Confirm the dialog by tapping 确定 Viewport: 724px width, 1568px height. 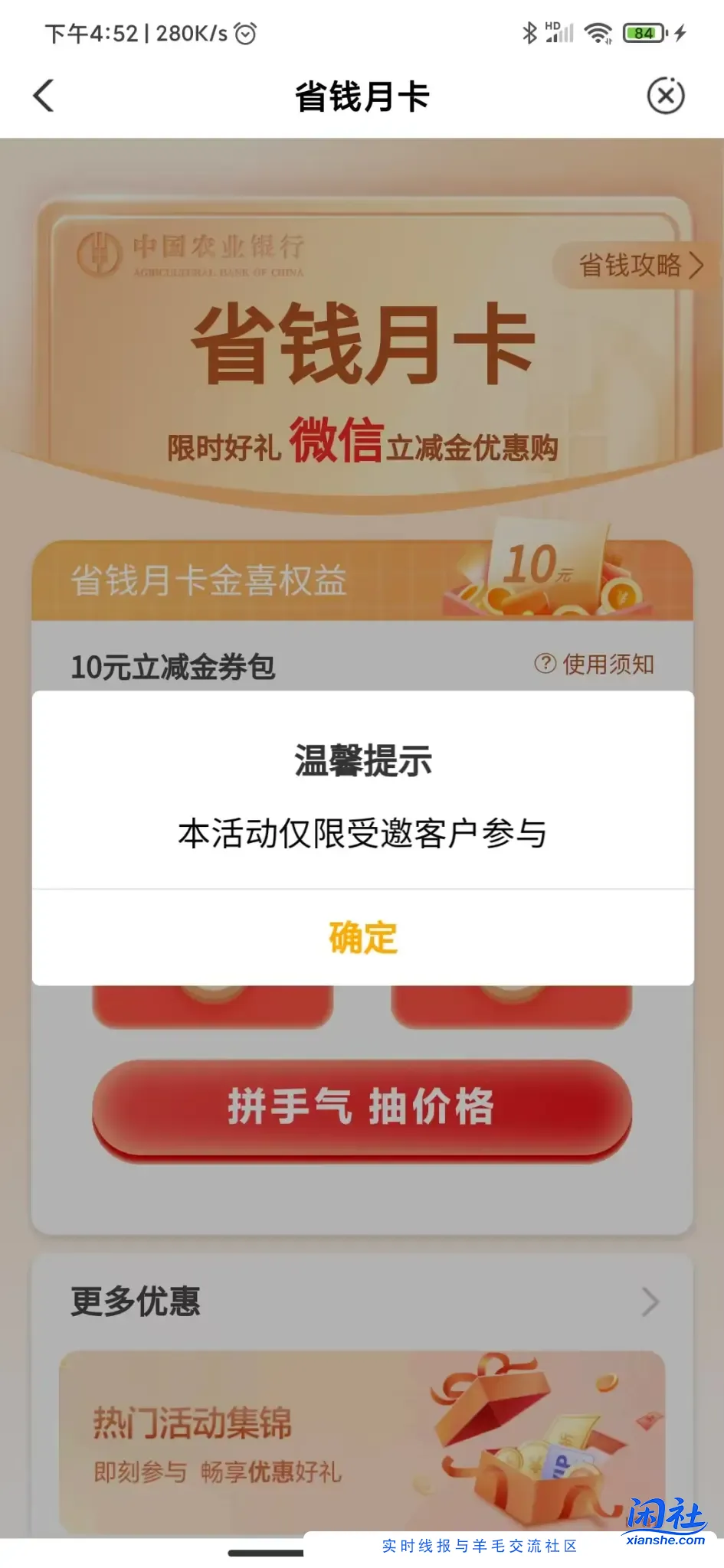[x=362, y=939]
